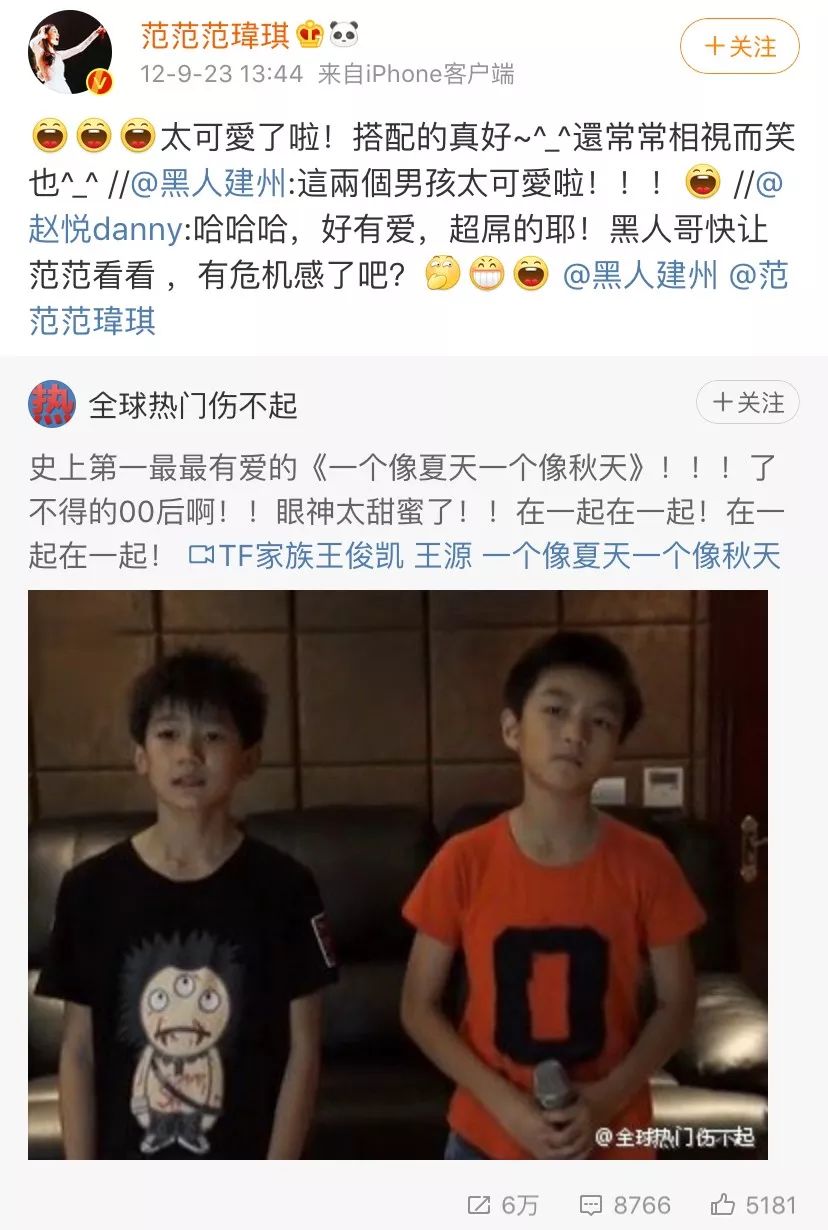Viewport: 828px width, 1230px height.
Task: Open the 范范范瑋琪 username
Action: (215, 35)
